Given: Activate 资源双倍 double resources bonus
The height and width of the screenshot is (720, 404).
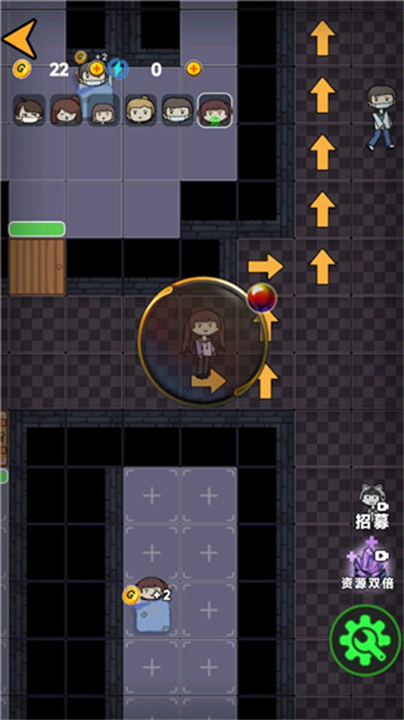Looking at the screenshot, I should 368,563.
